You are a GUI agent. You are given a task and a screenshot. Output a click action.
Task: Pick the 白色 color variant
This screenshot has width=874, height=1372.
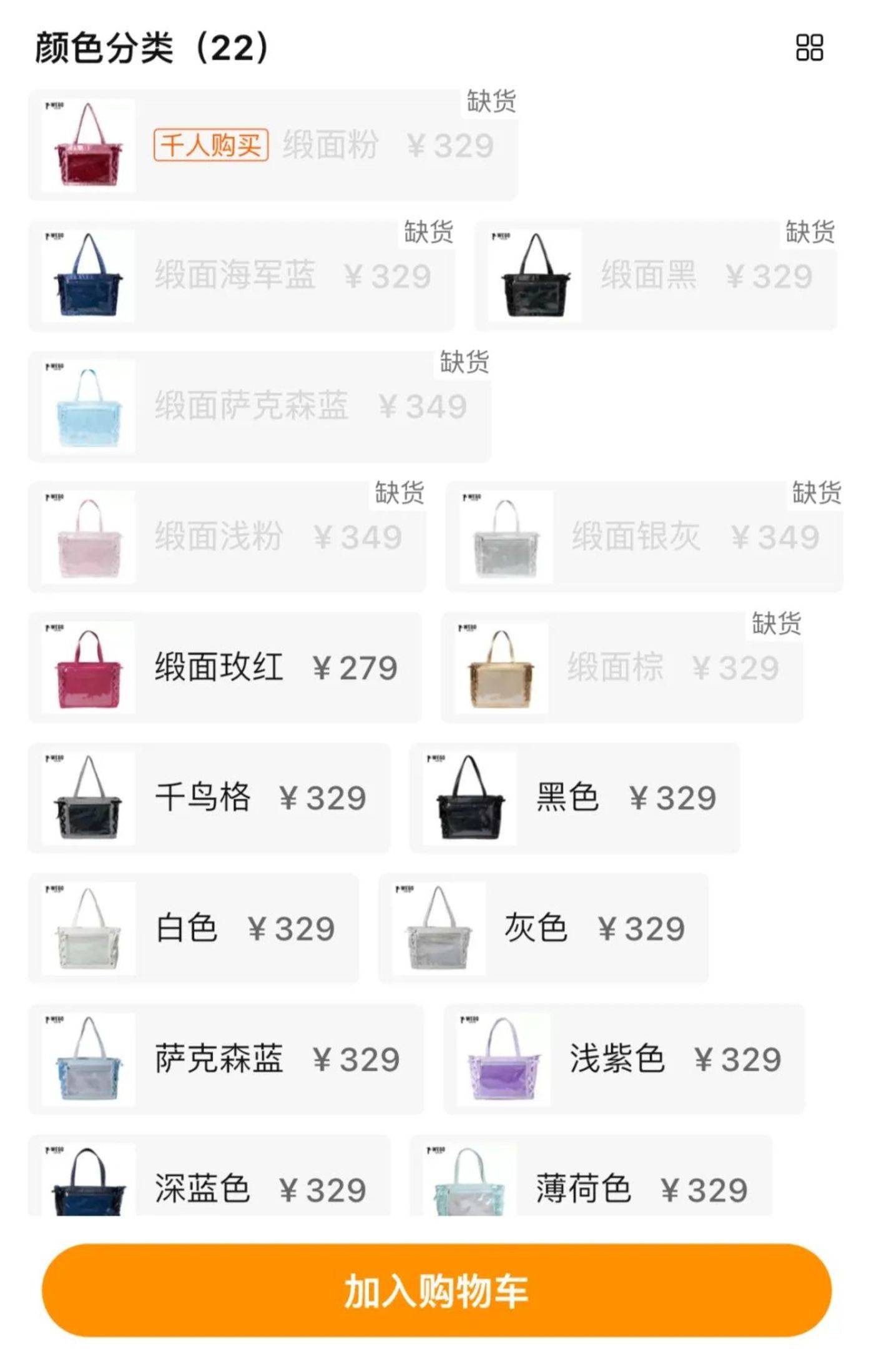click(194, 929)
